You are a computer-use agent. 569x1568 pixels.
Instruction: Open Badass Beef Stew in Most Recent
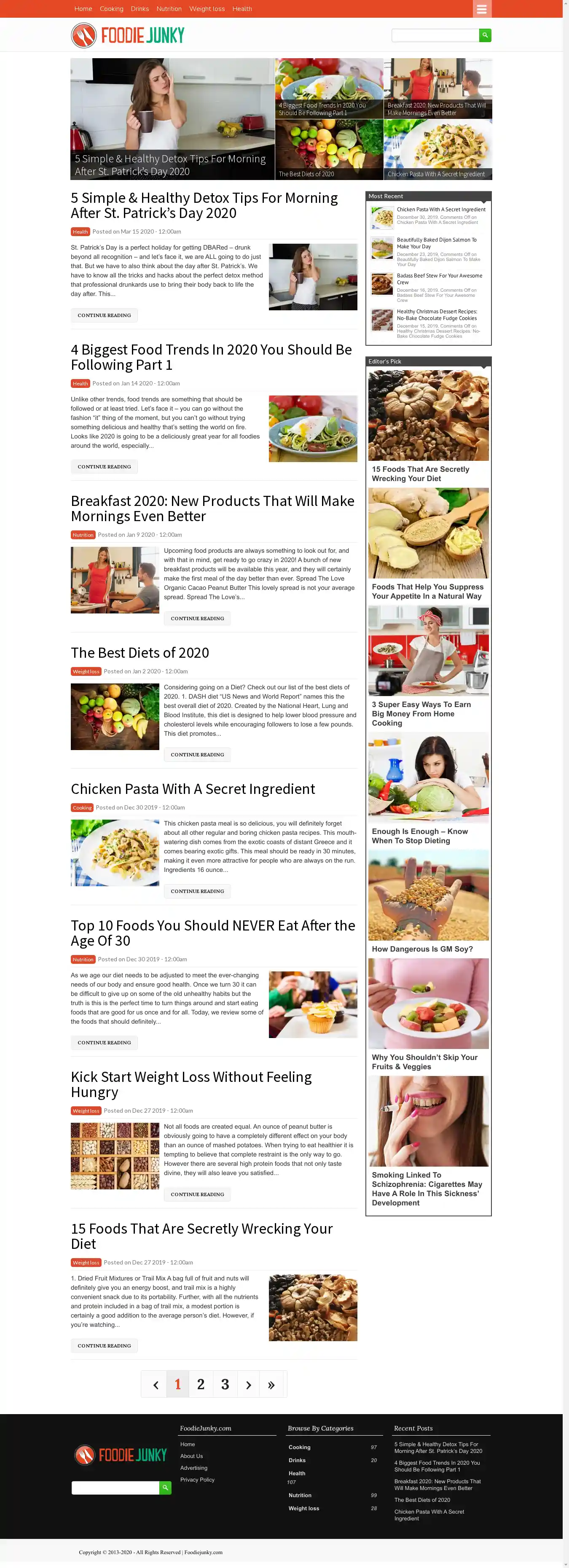(439, 279)
